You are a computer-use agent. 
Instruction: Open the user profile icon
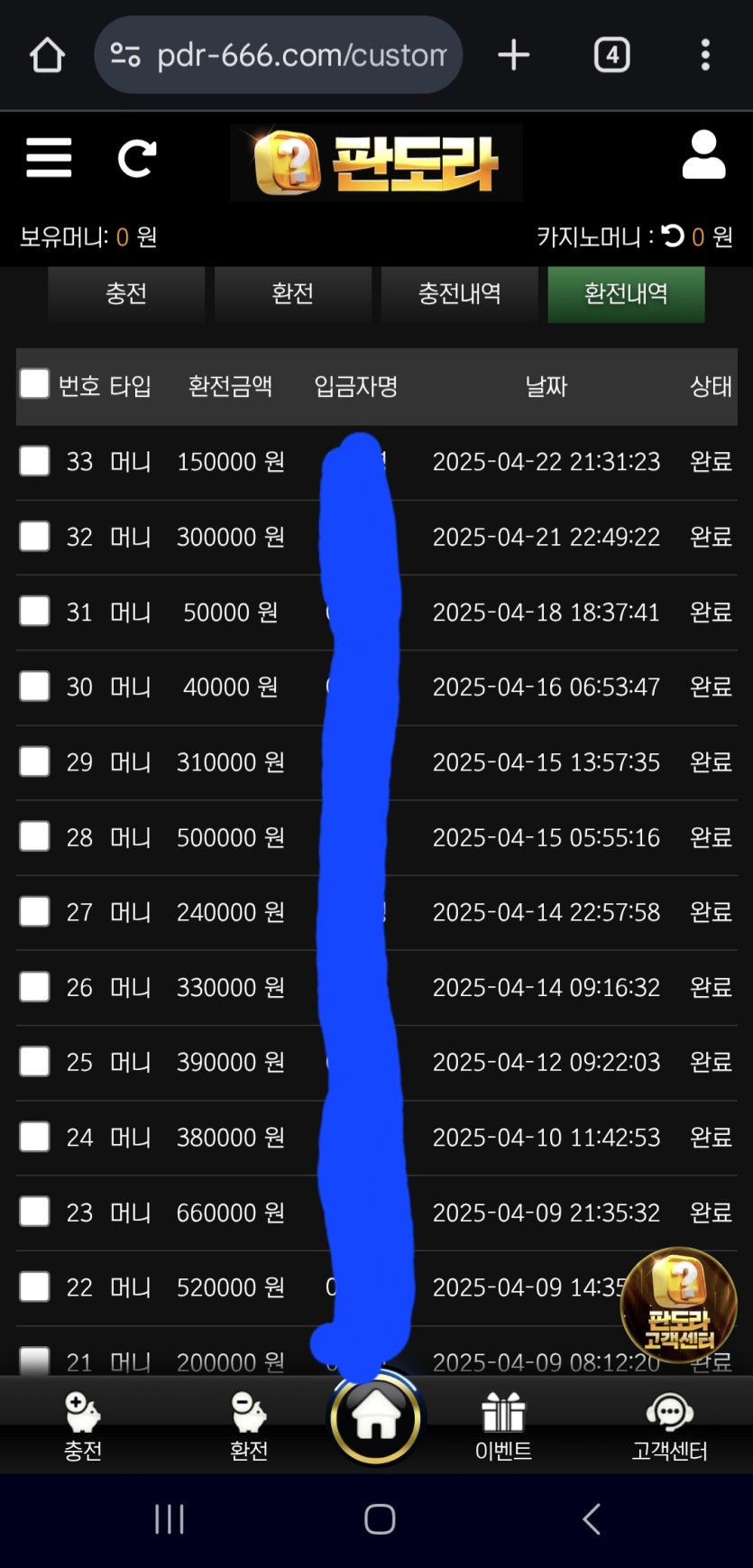coord(703,155)
